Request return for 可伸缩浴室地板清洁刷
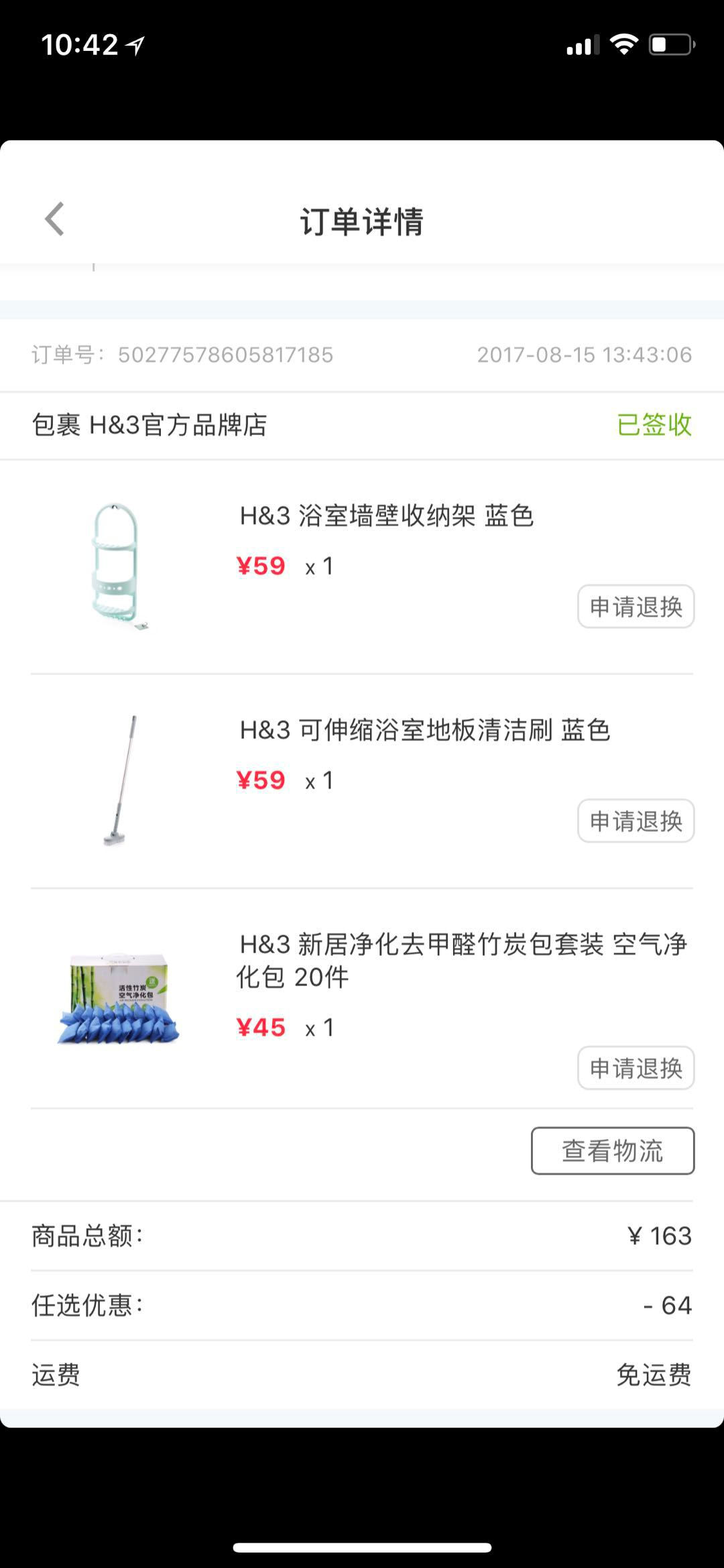 636,821
